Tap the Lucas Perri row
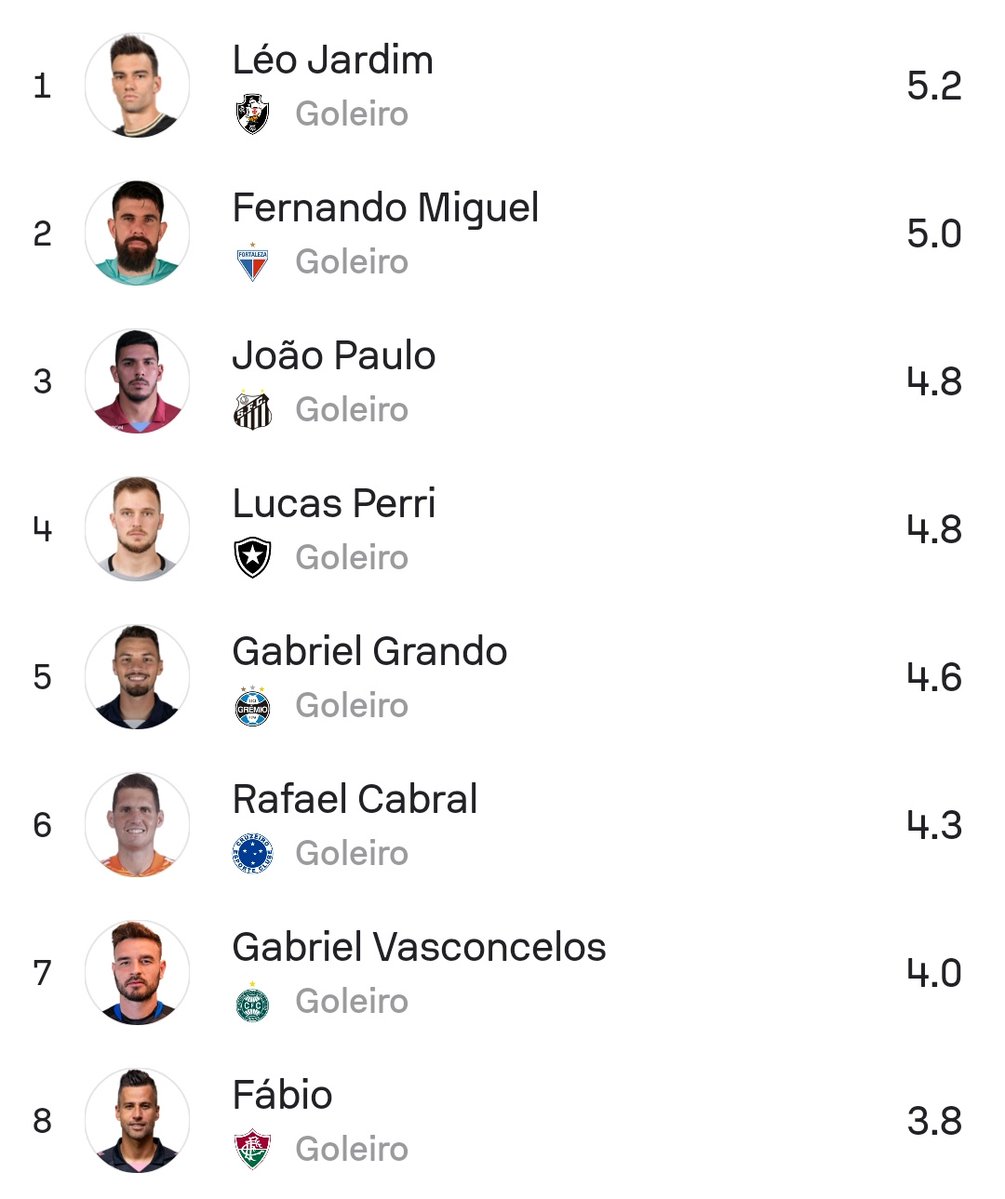The height and width of the screenshot is (1199, 1005). tap(334, 505)
